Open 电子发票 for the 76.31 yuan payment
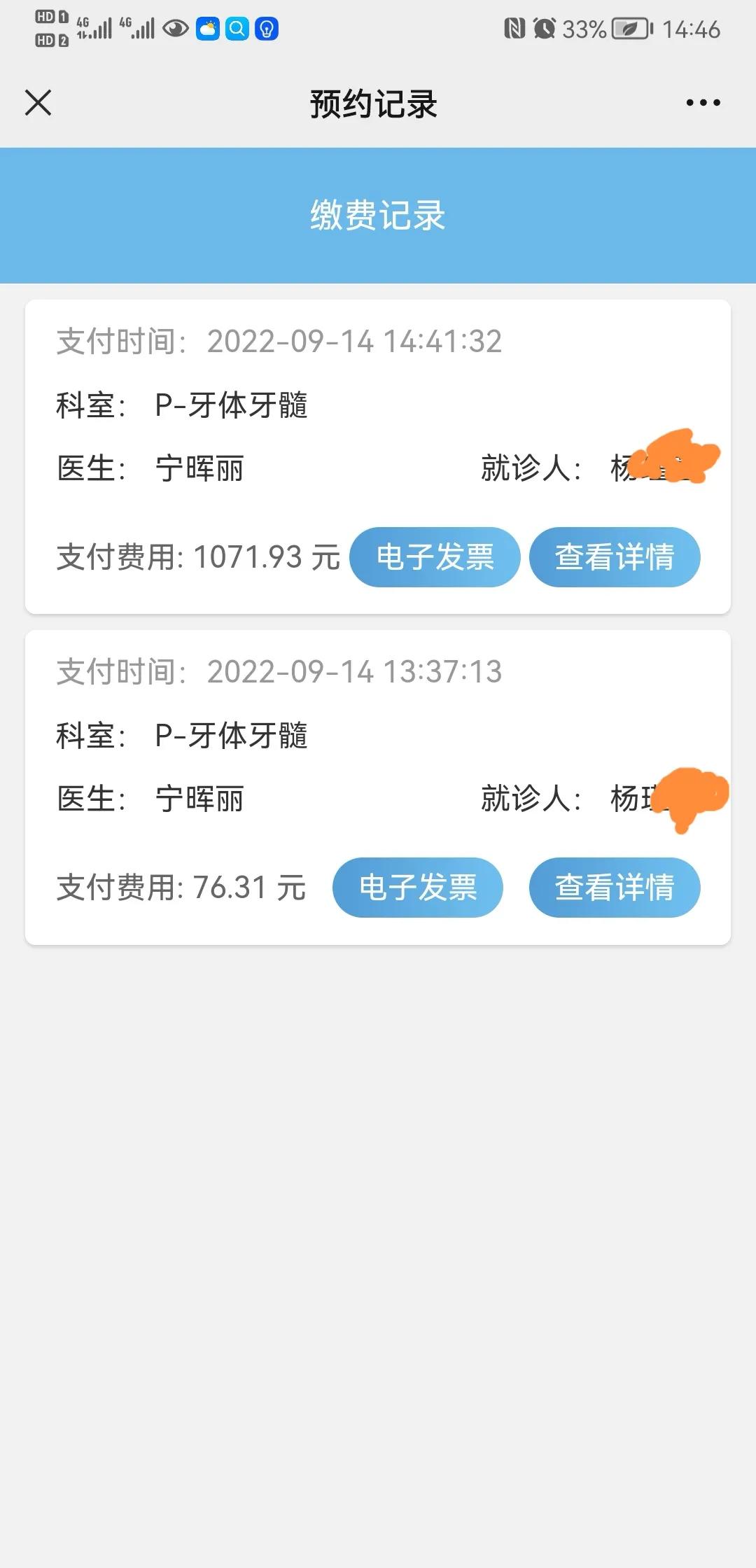The image size is (756, 1568). 417,887
